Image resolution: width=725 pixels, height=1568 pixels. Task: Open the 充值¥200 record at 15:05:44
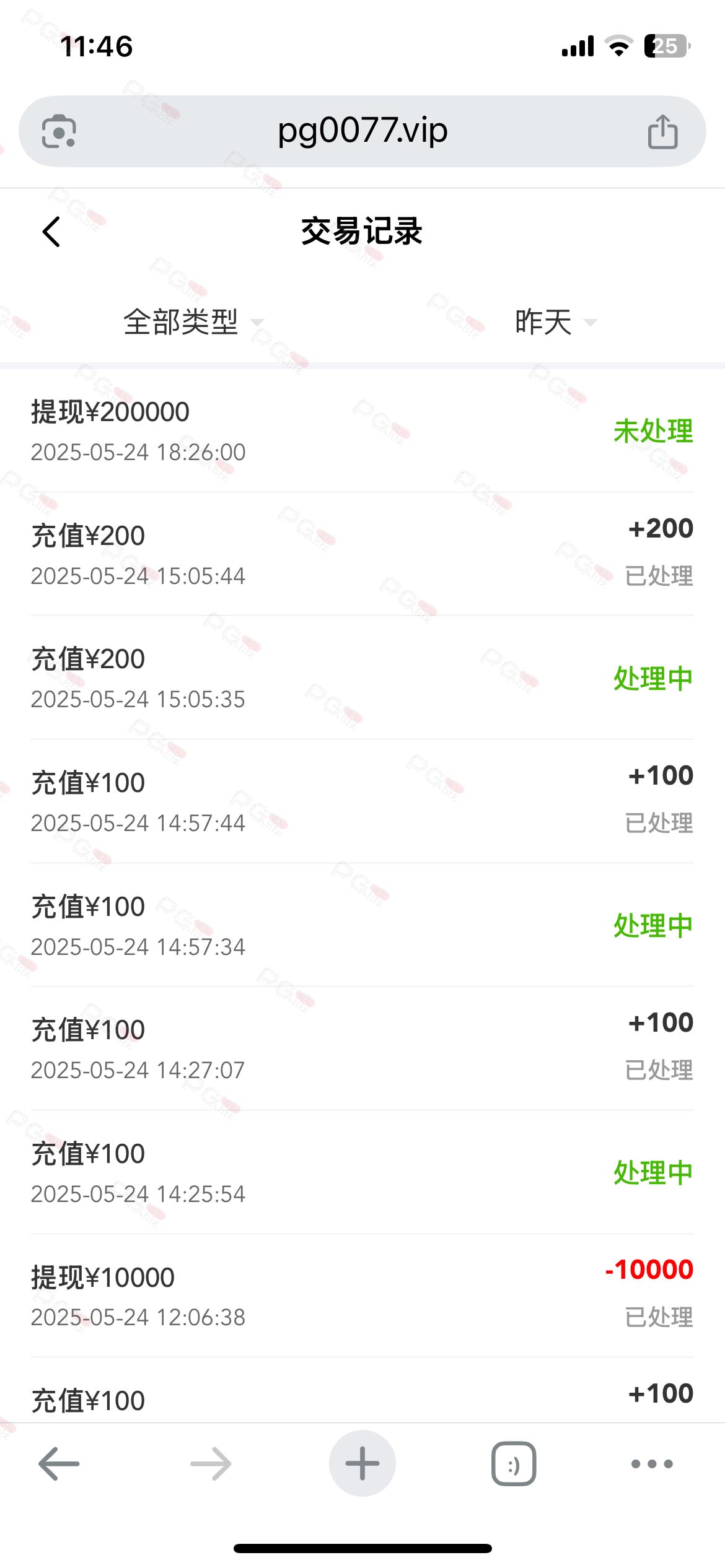pyautogui.click(x=362, y=554)
